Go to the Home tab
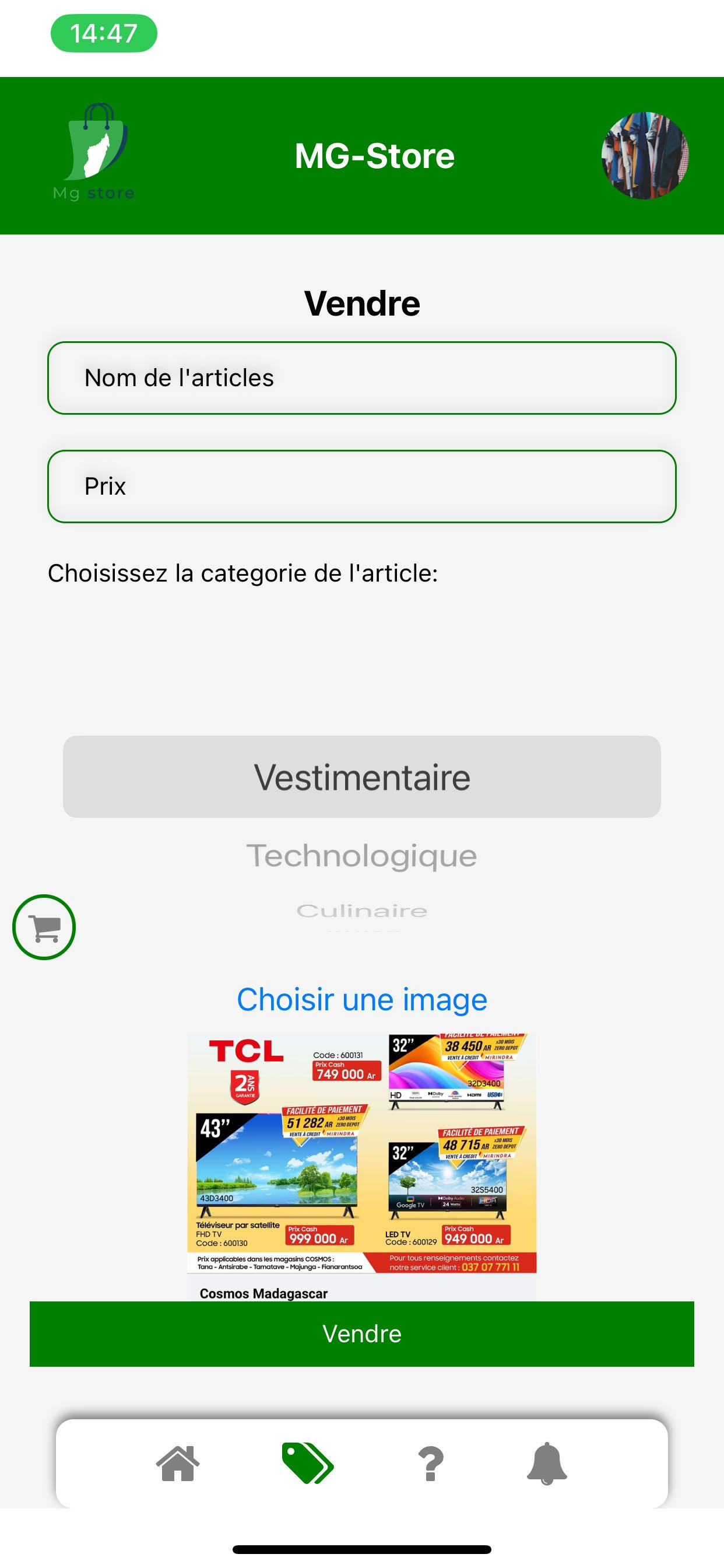Viewport: 724px width, 1568px height. click(x=178, y=1464)
